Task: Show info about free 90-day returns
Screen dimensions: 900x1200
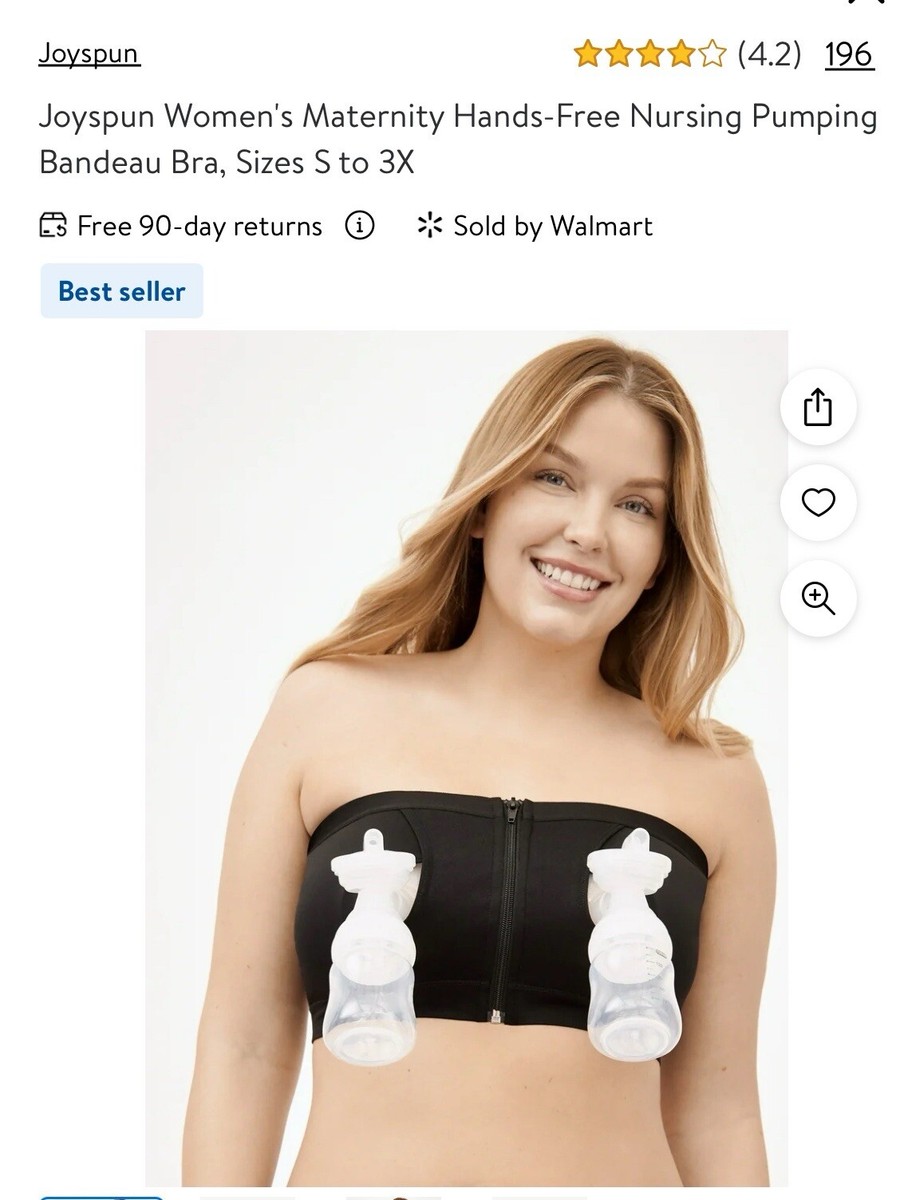Action: (360, 226)
